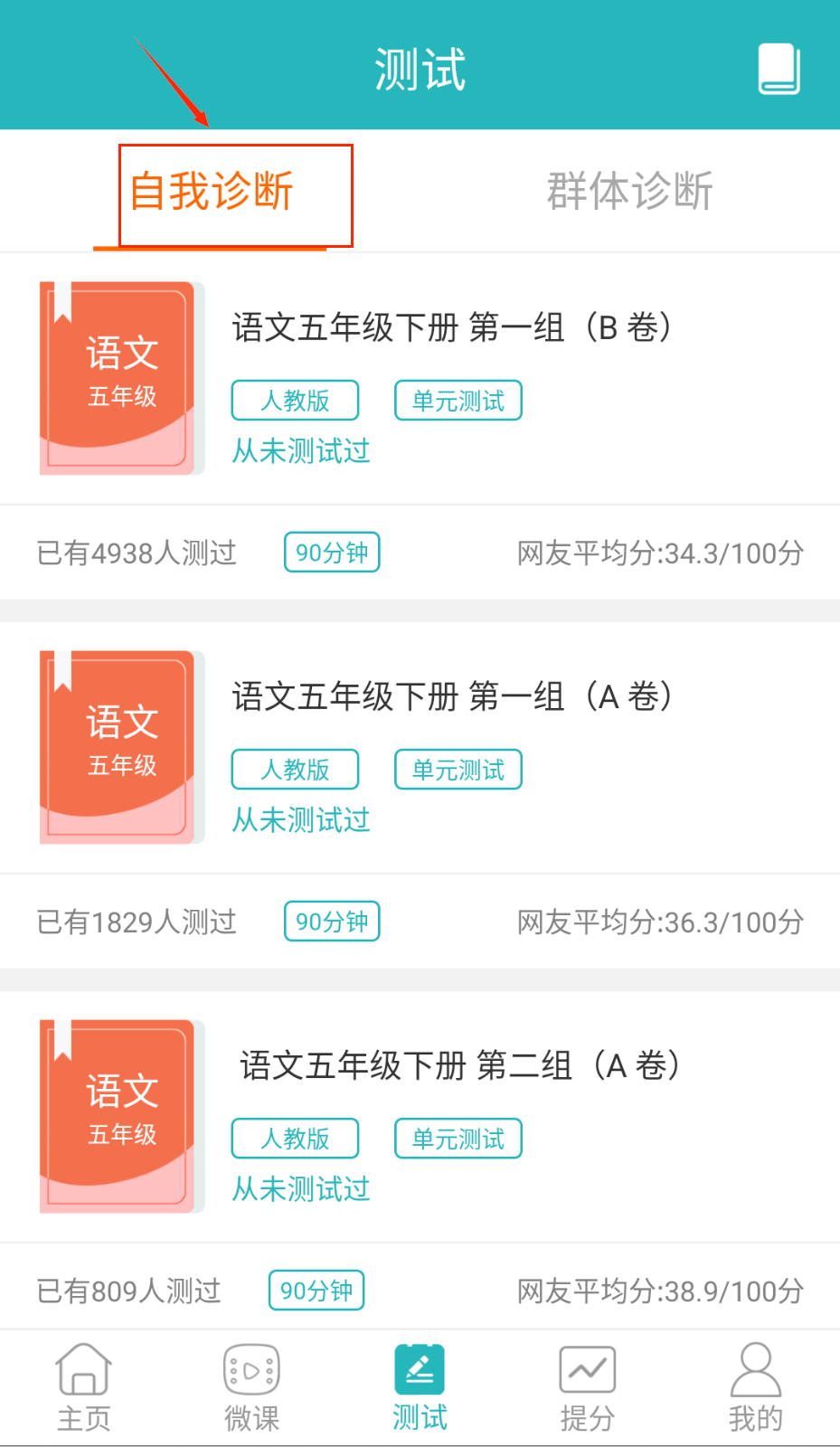Open 语文五年级下册 第一组 (A 卷) test
This screenshot has height=1447, width=840.
[x=451, y=696]
